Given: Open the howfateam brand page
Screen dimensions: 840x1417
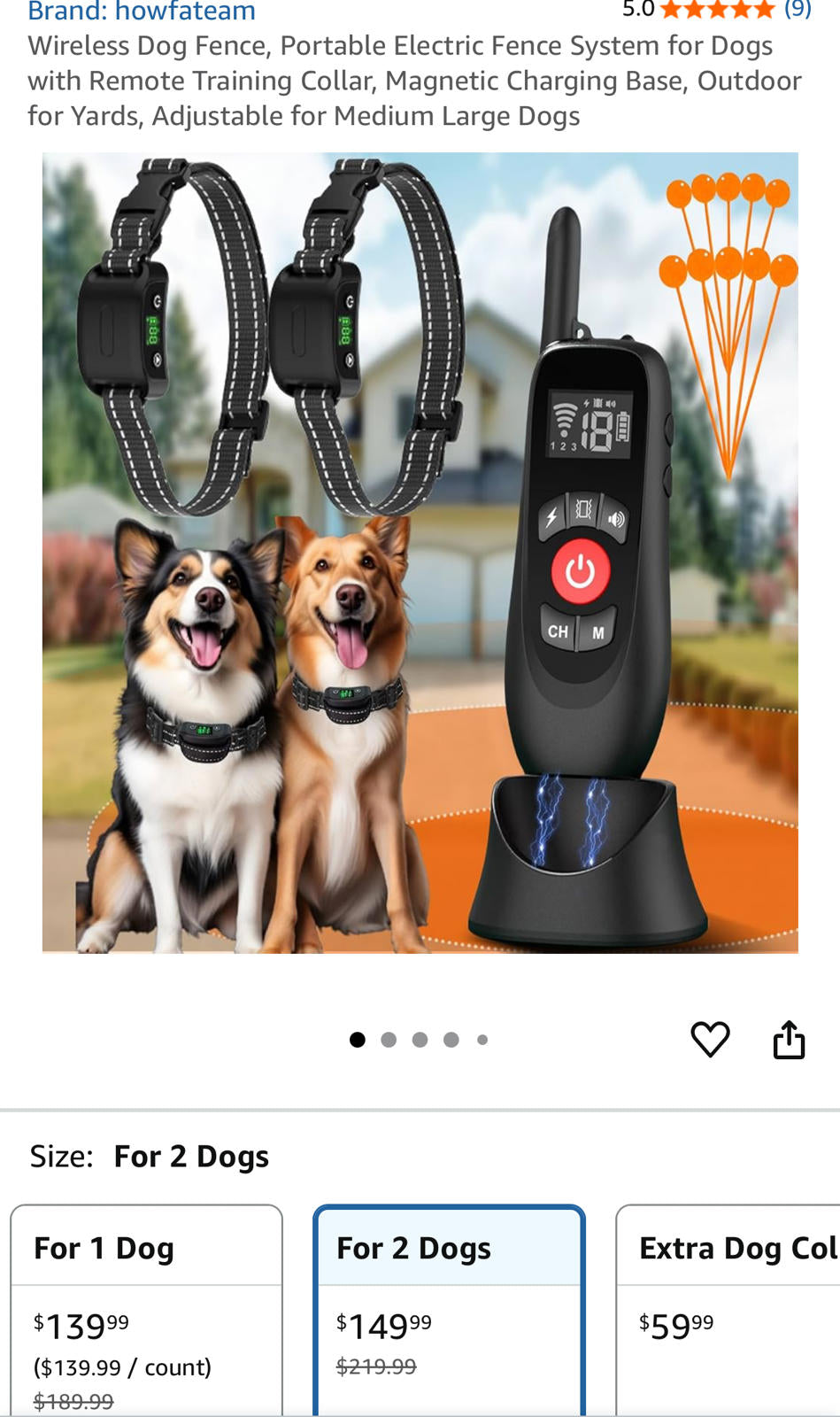Looking at the screenshot, I should point(142,12).
